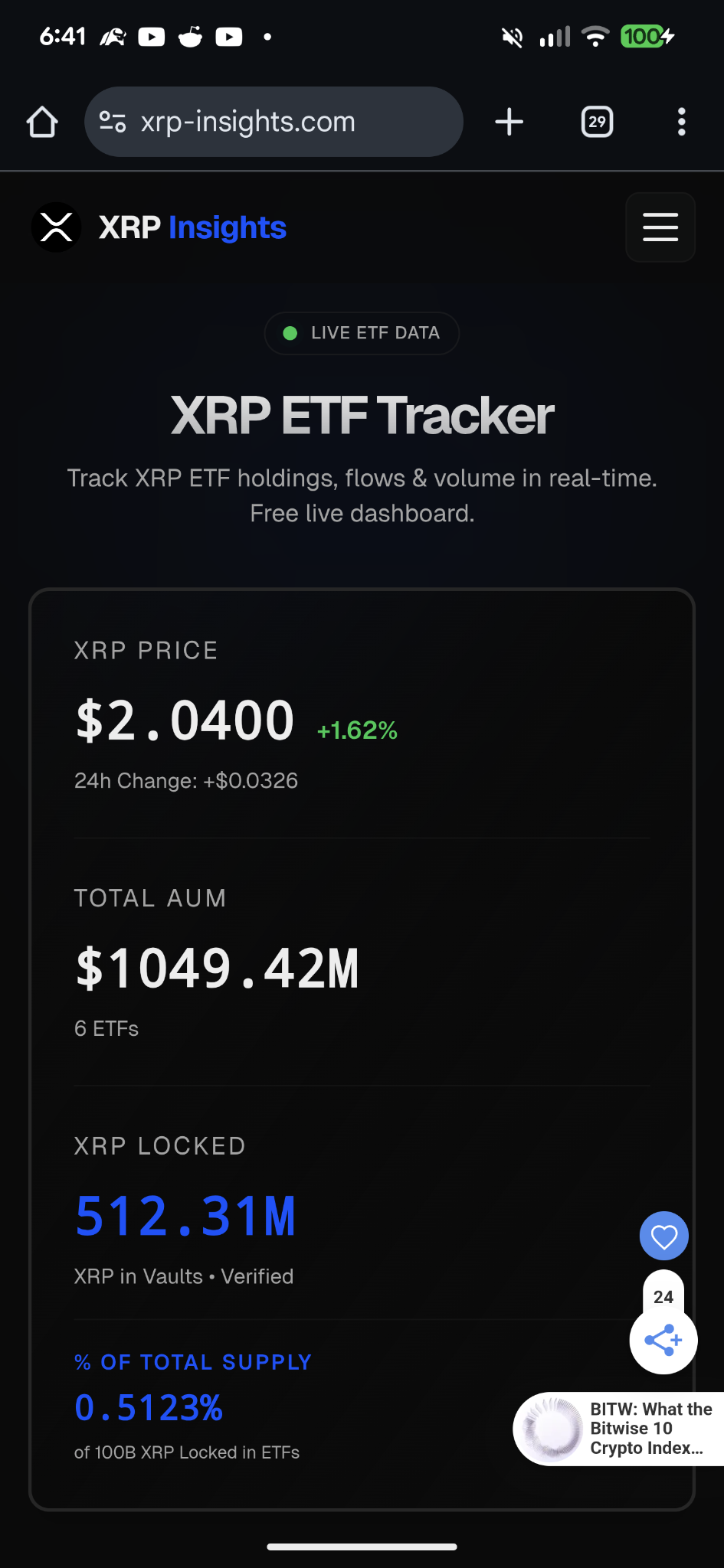
Task: Open the browser overflow menu
Action: pyautogui.click(x=681, y=122)
